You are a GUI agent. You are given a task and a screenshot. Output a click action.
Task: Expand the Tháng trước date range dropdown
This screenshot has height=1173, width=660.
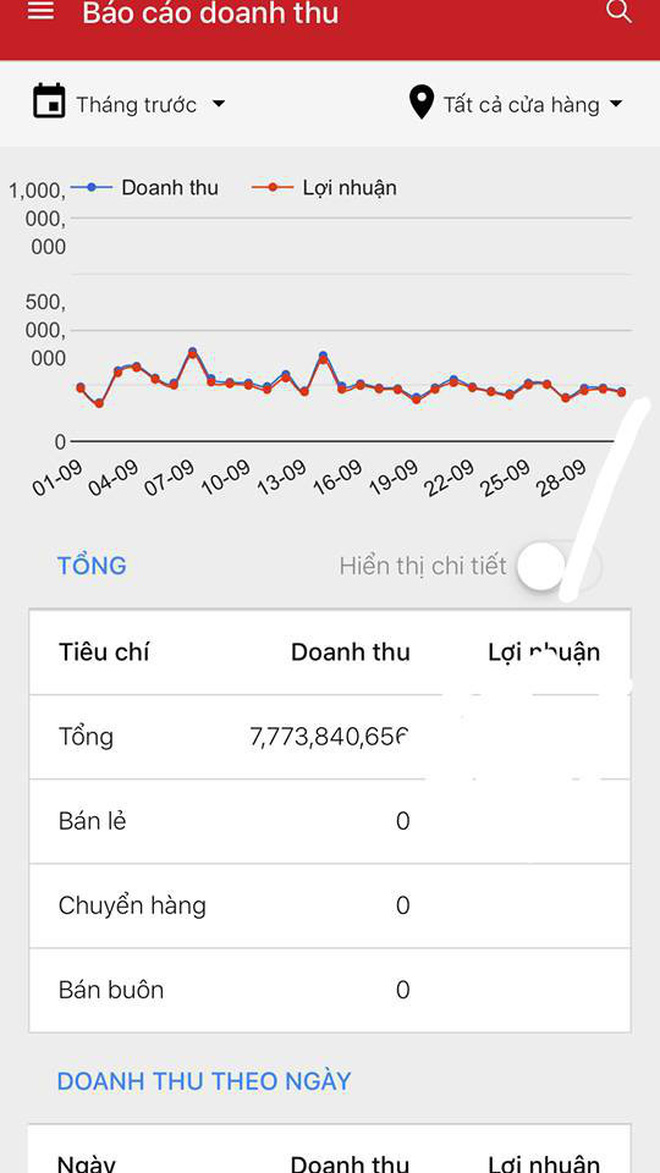pyautogui.click(x=130, y=104)
